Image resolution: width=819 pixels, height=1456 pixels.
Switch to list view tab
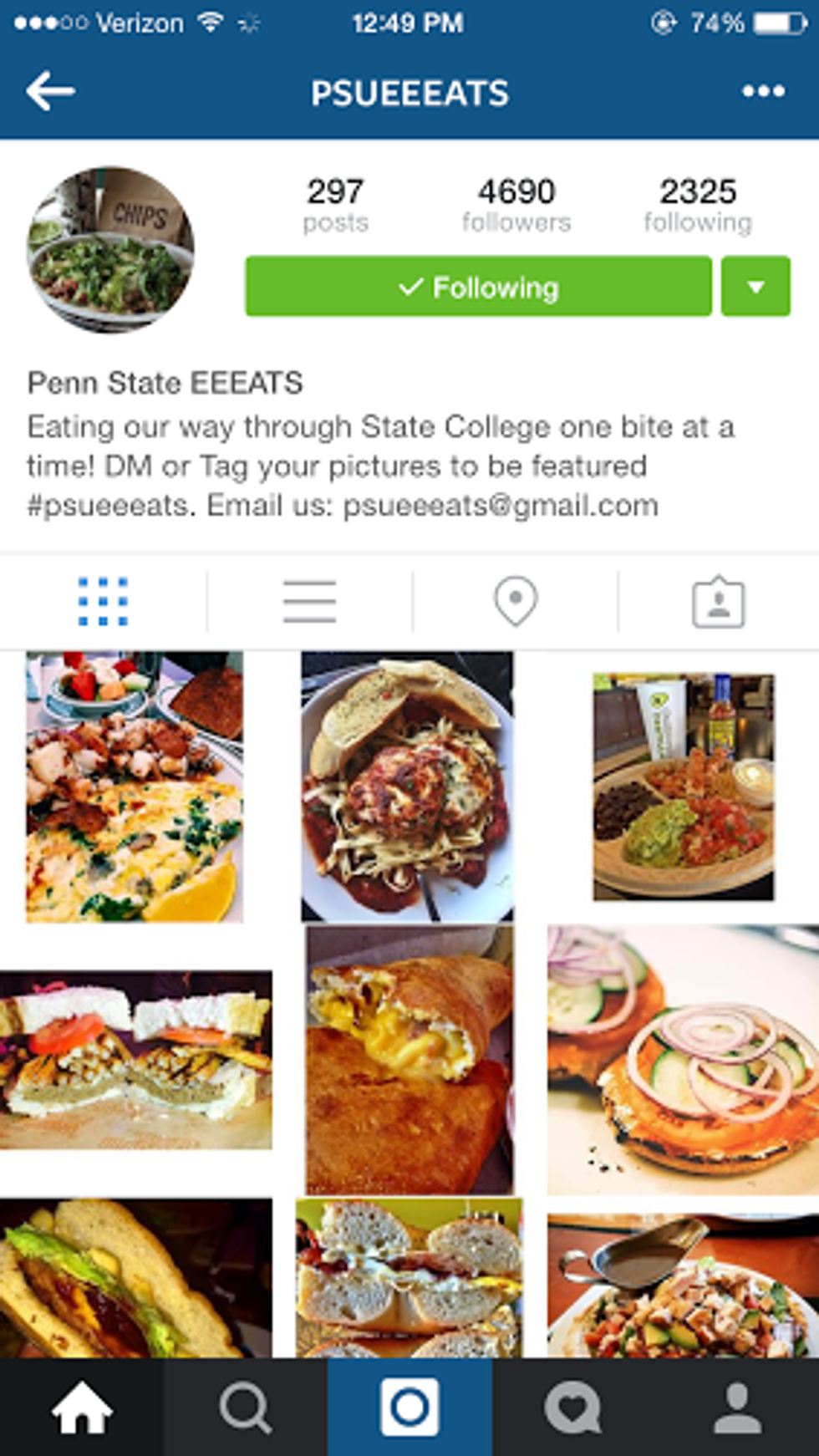[x=309, y=601]
